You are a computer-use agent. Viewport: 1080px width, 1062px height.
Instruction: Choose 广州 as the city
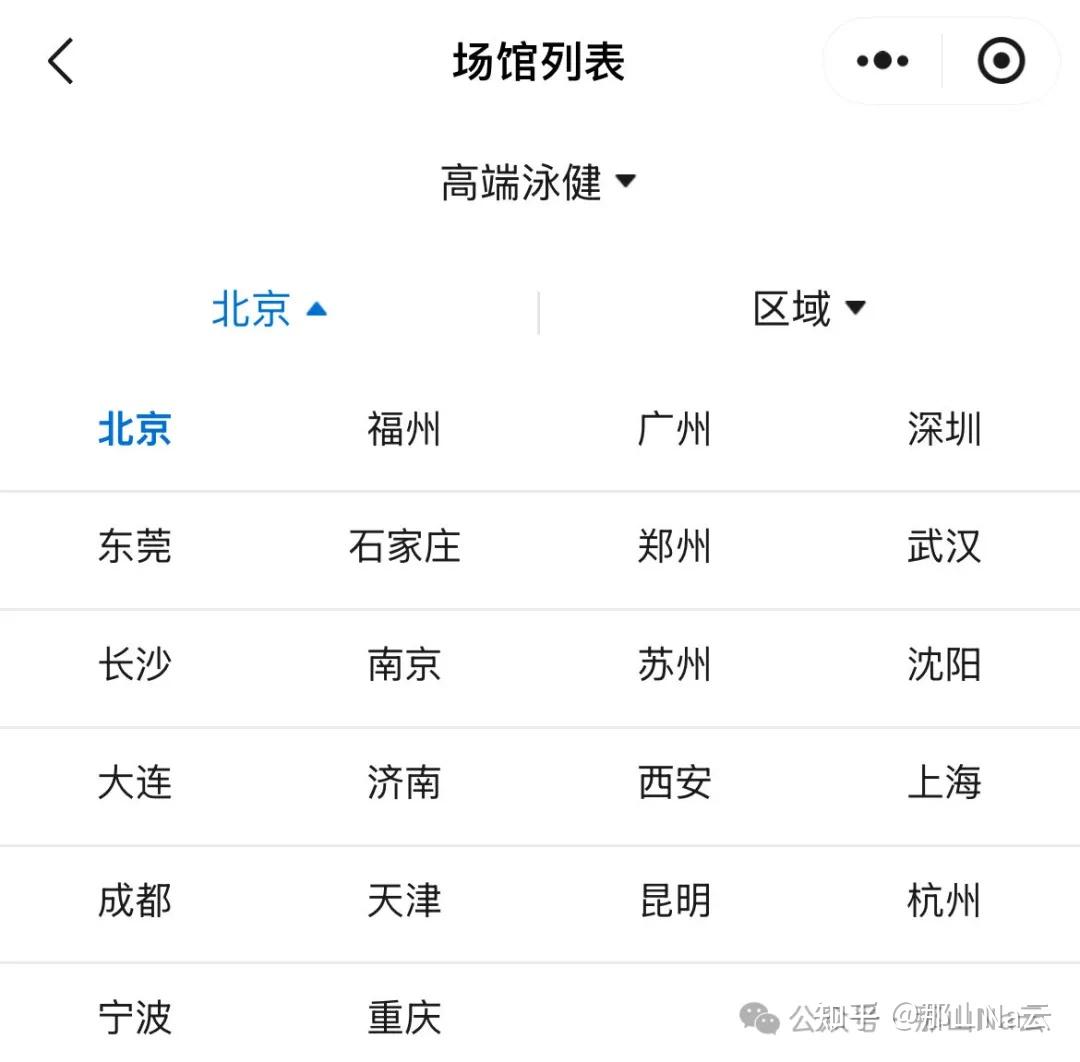[674, 429]
